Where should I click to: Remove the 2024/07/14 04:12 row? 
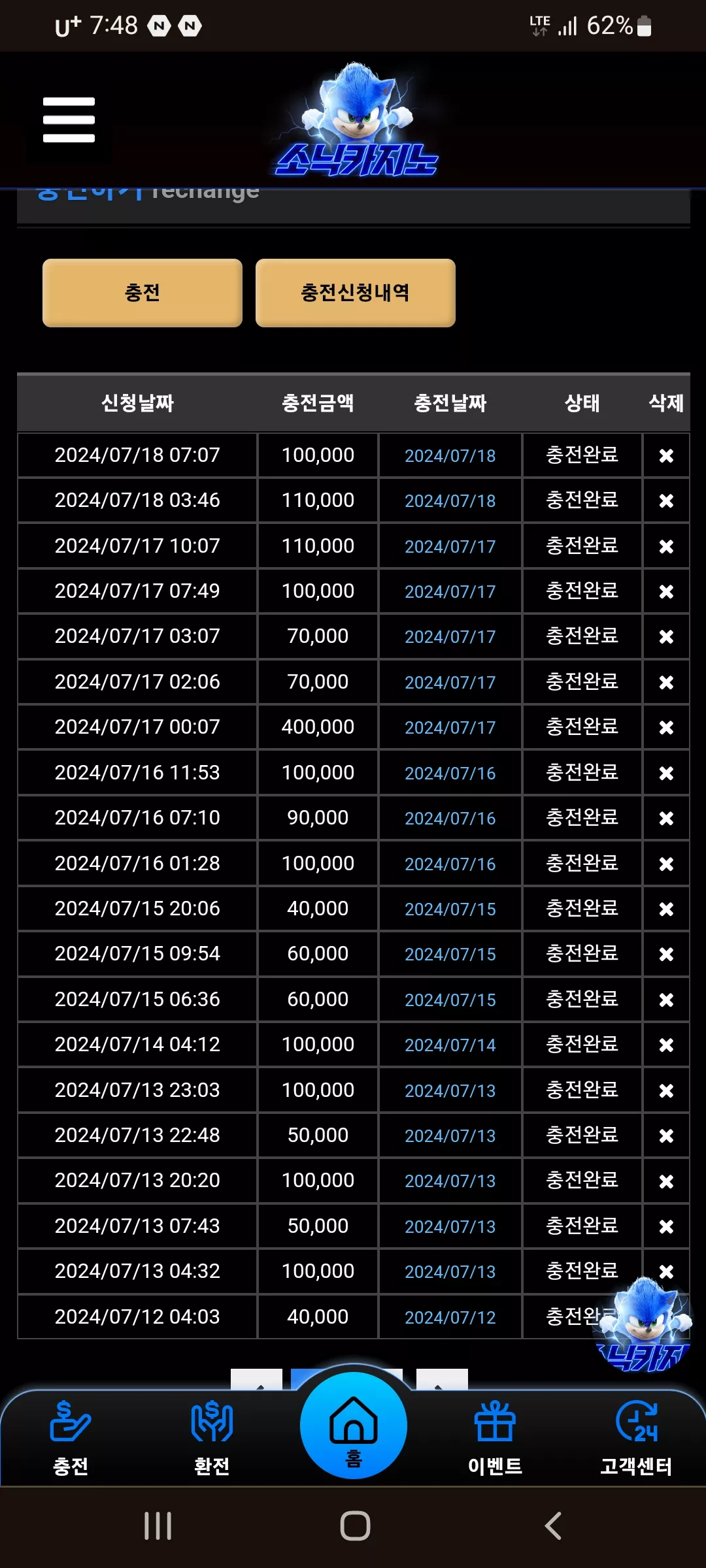point(666,1045)
